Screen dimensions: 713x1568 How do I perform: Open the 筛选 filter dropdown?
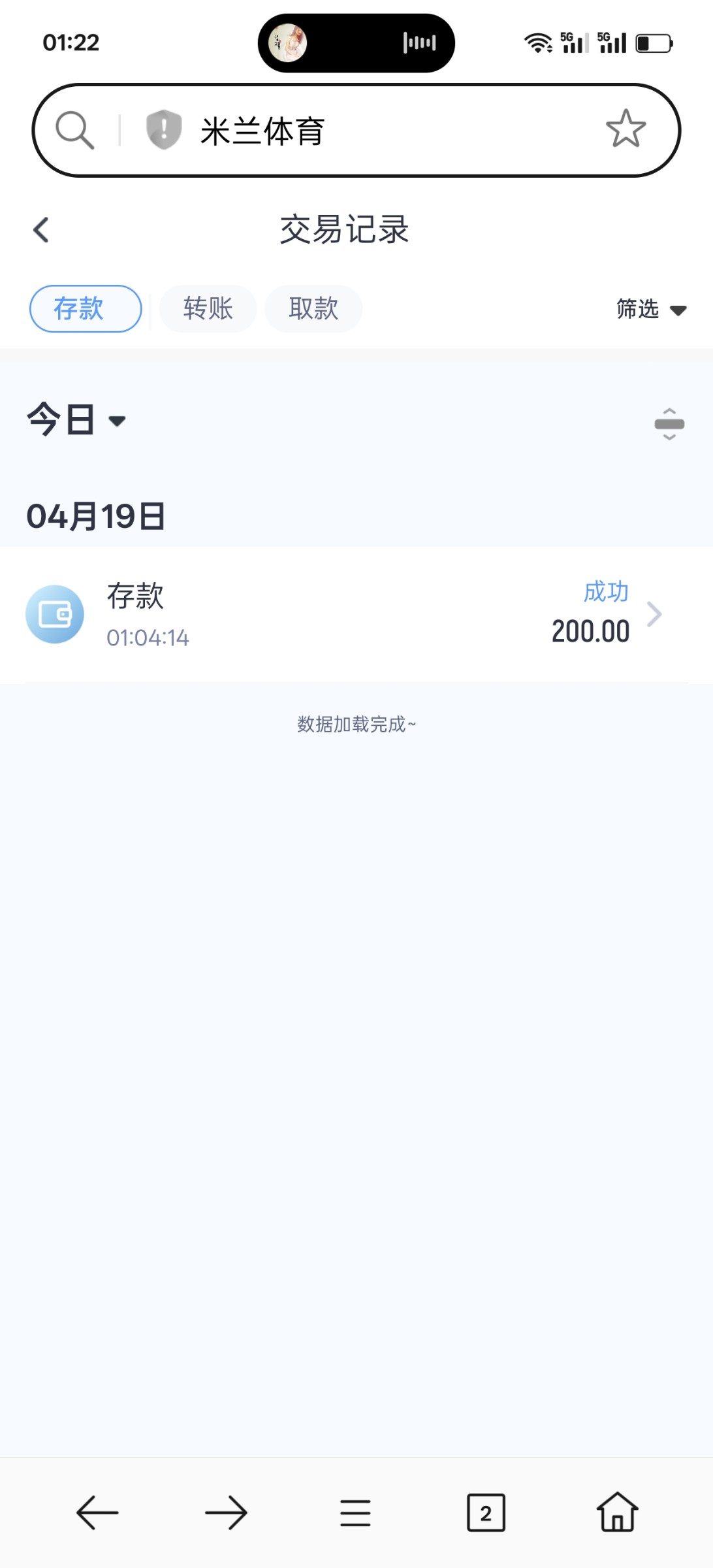650,309
